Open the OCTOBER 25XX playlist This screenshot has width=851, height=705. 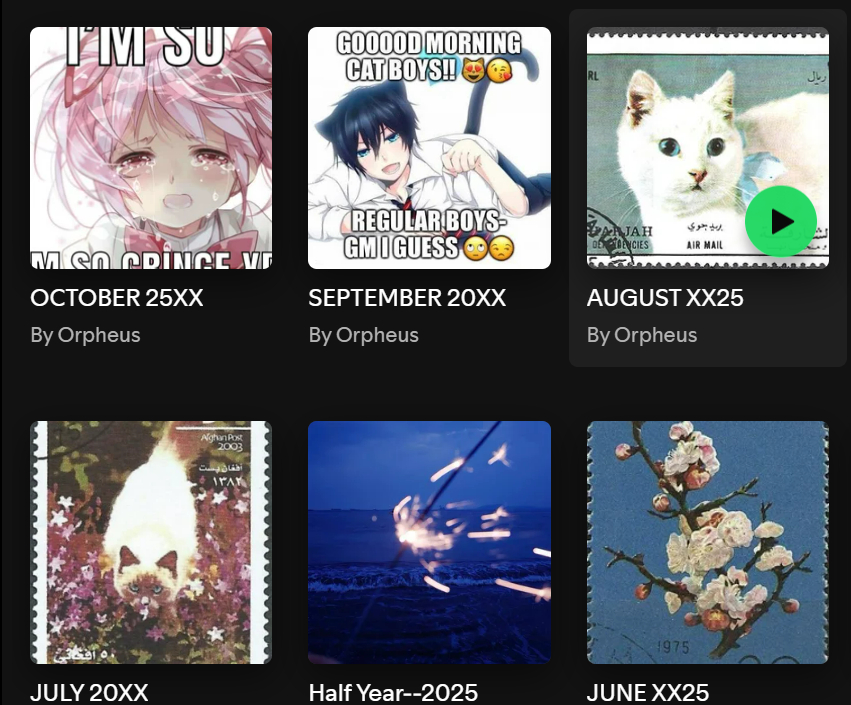151,148
